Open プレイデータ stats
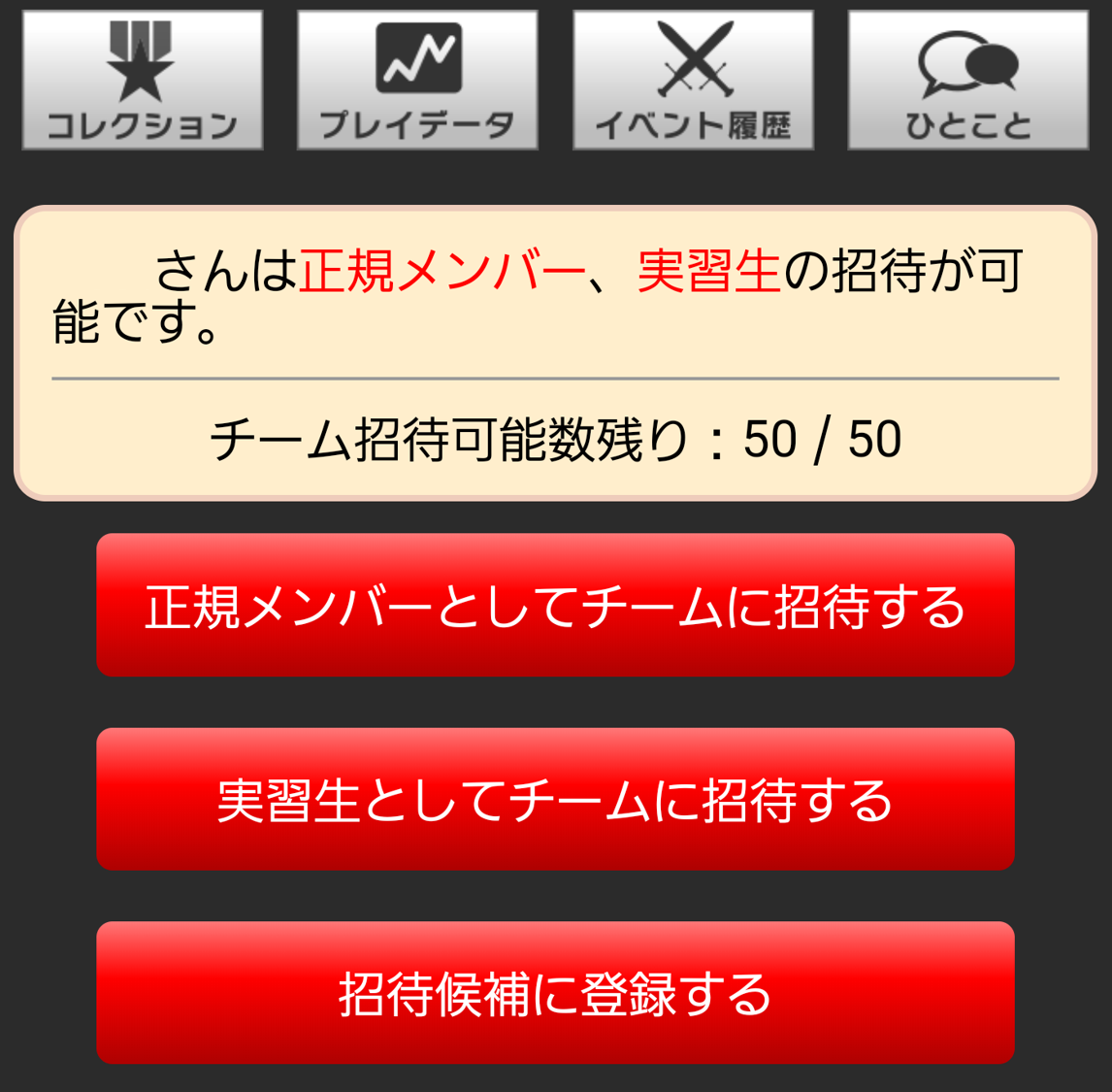Screen dimensions: 1112x1092 (417, 81)
